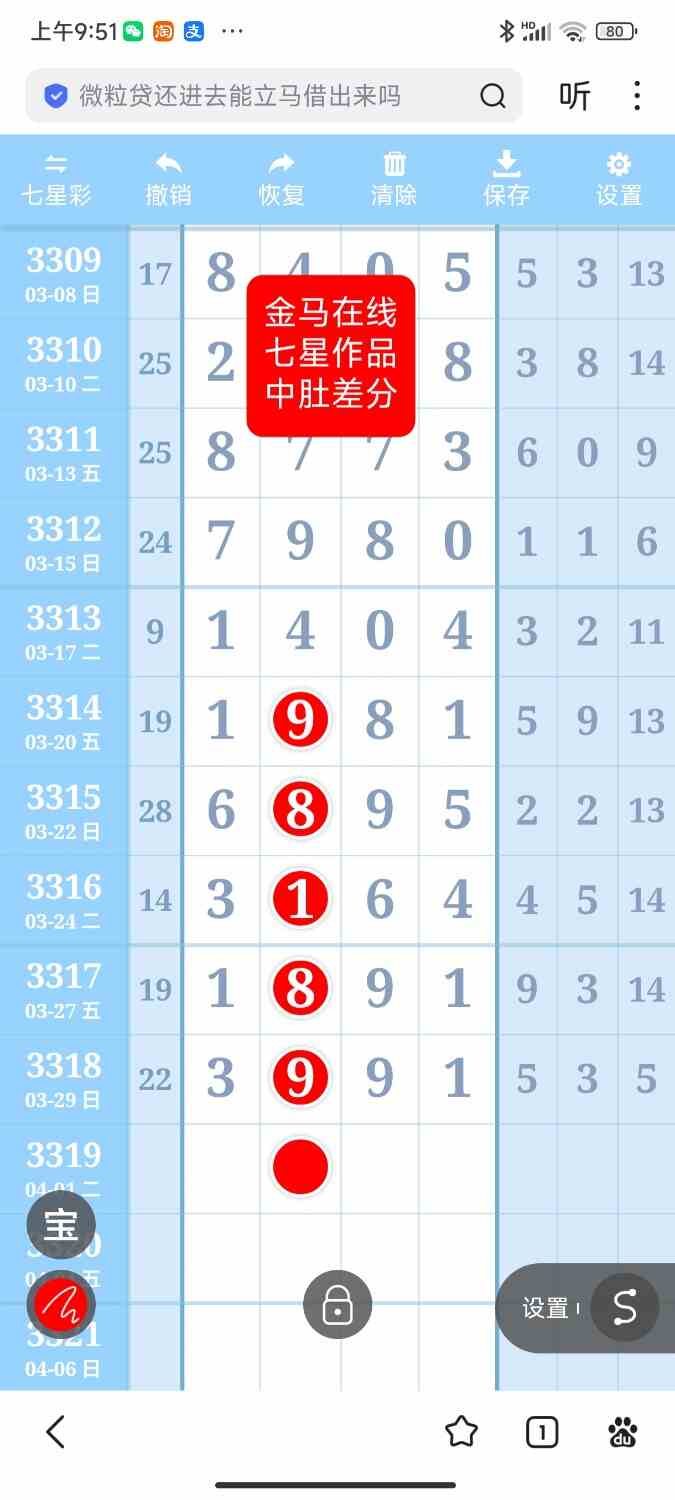Tap the search magnifier icon
The height and width of the screenshot is (1500, 675).
click(x=493, y=96)
